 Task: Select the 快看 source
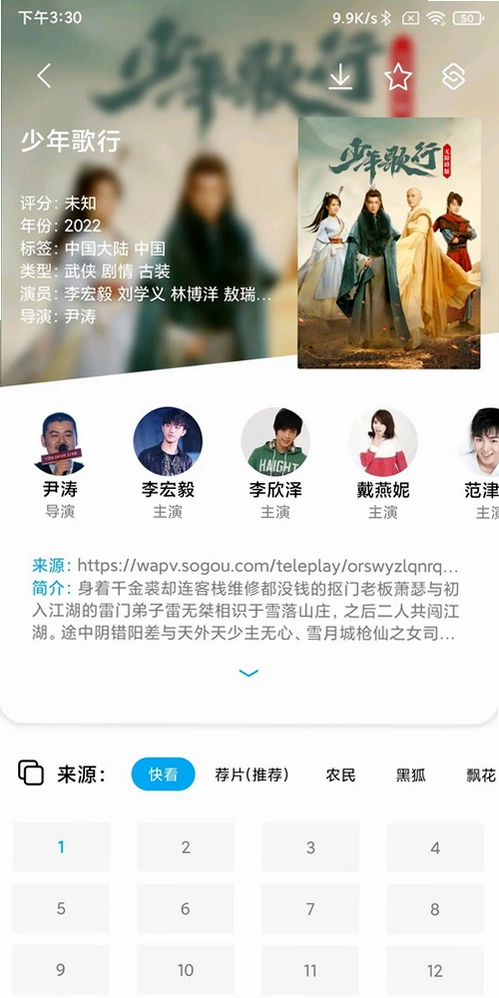(x=163, y=774)
